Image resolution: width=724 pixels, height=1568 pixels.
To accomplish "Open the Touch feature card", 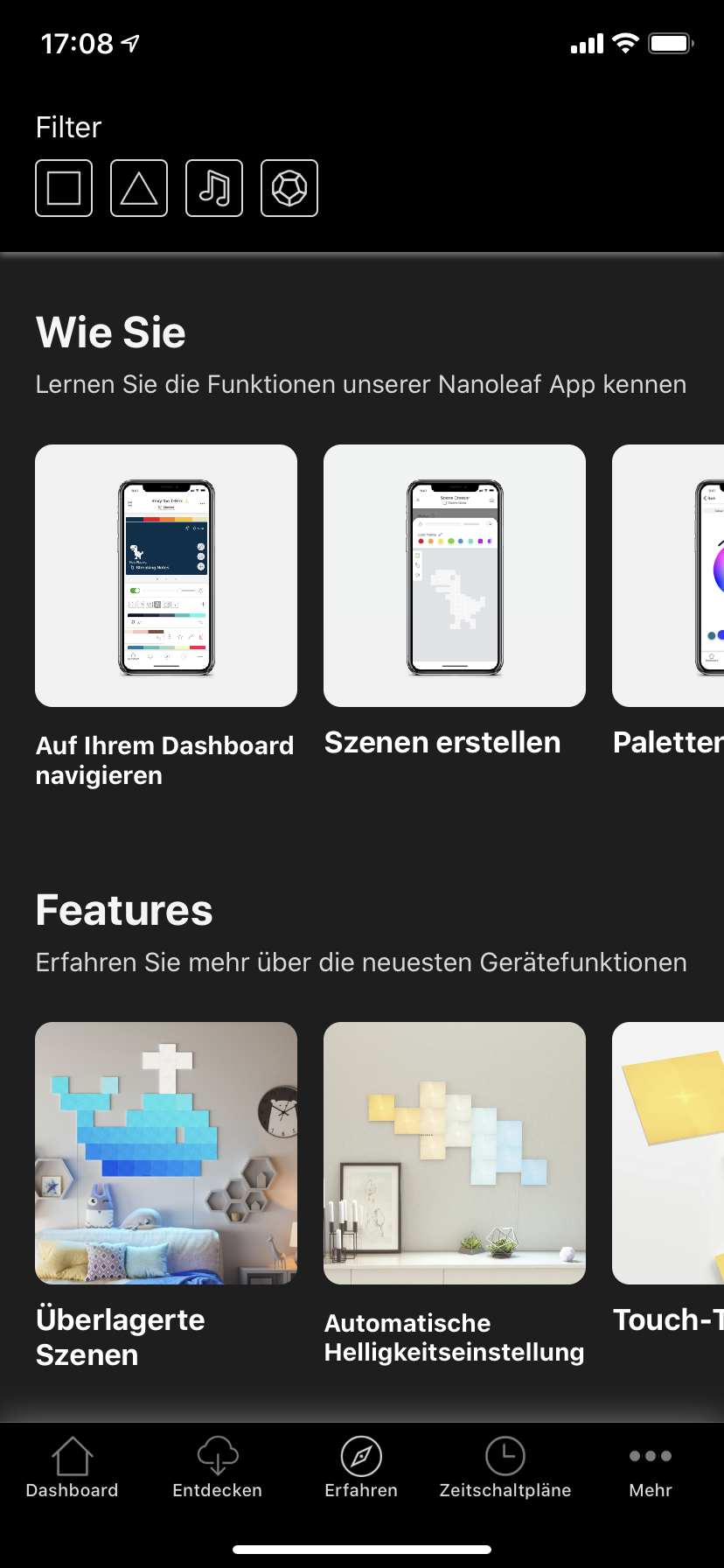I will tap(669, 1153).
